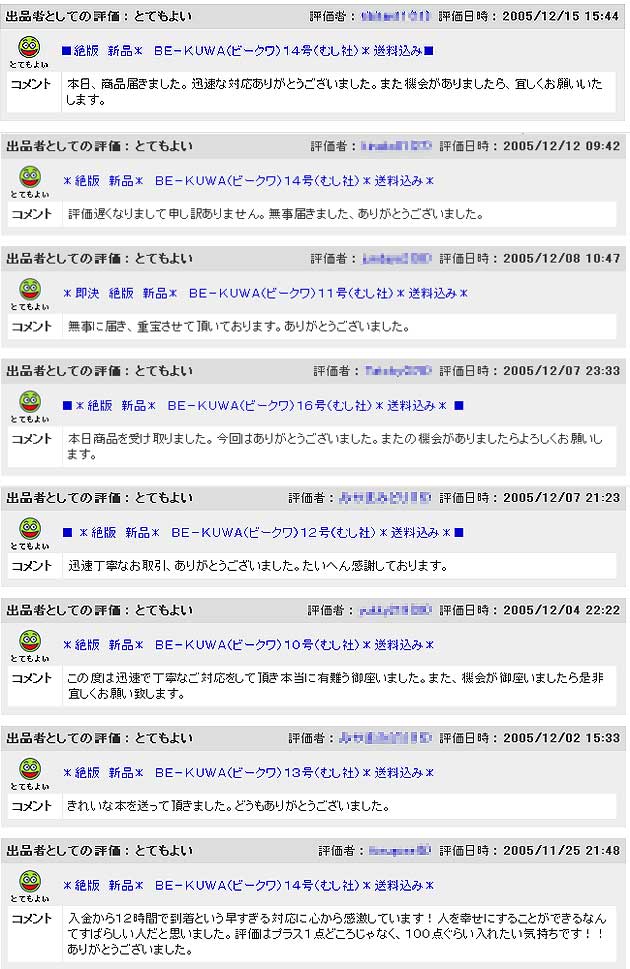
Task: View the reviewer profile from 2005/12/02 15:33
Action: point(385,738)
